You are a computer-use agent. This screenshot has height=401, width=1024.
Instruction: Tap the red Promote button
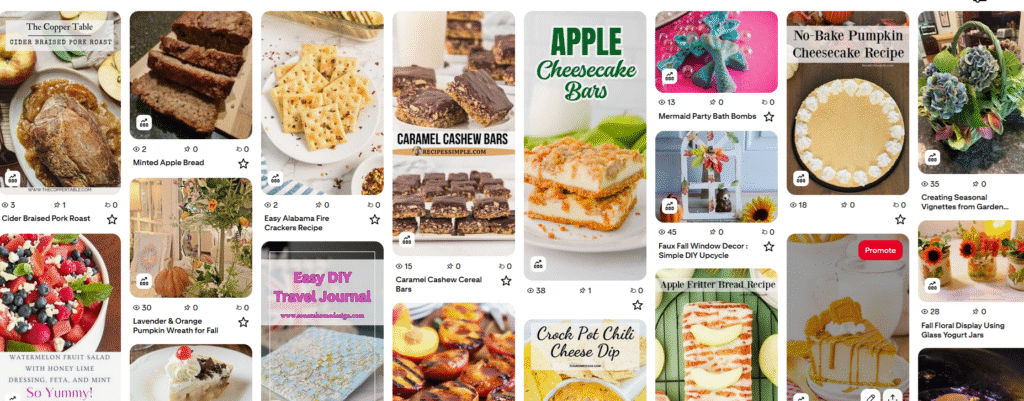[880, 250]
